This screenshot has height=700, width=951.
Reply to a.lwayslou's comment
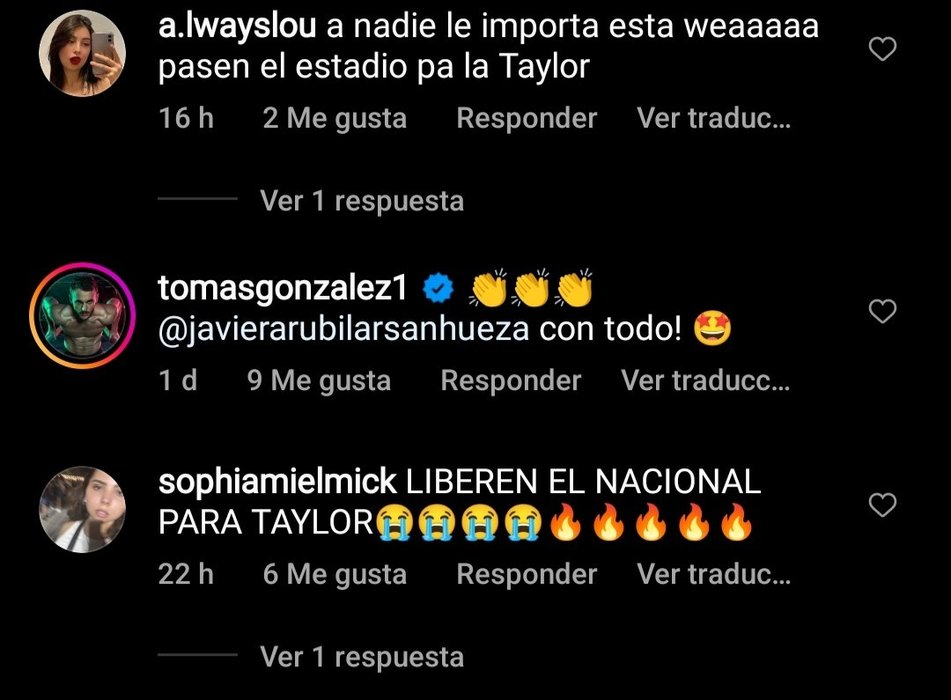tap(526, 118)
